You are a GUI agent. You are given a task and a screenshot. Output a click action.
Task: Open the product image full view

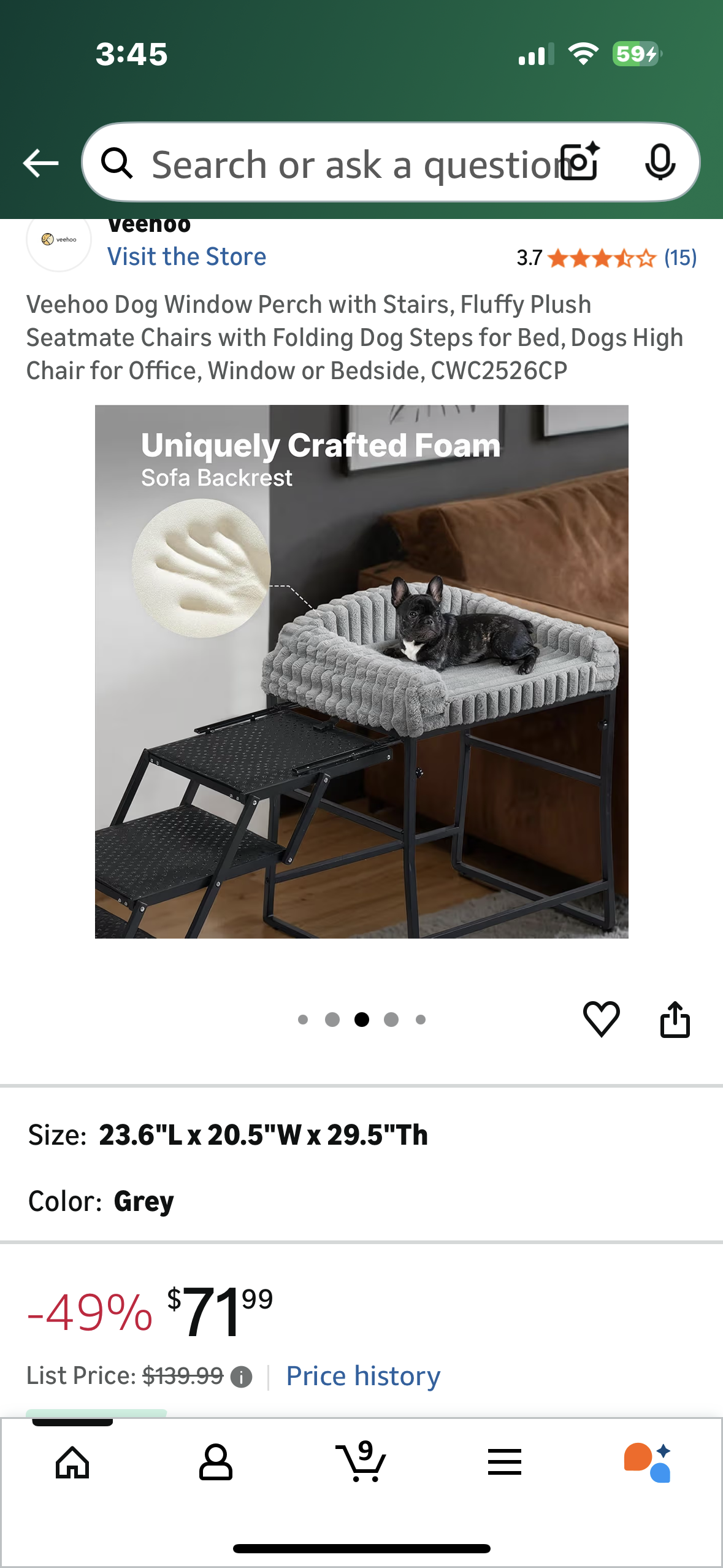[x=361, y=671]
